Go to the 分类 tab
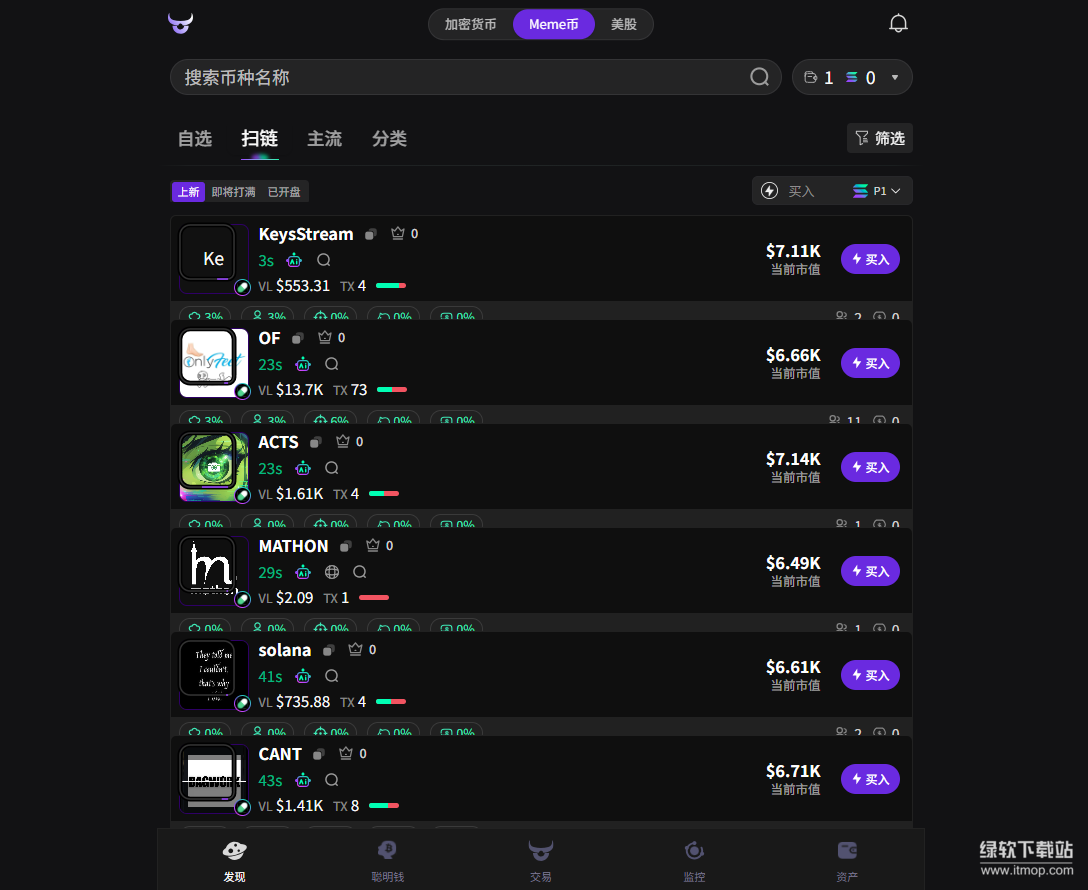The height and width of the screenshot is (890, 1088). [x=389, y=139]
